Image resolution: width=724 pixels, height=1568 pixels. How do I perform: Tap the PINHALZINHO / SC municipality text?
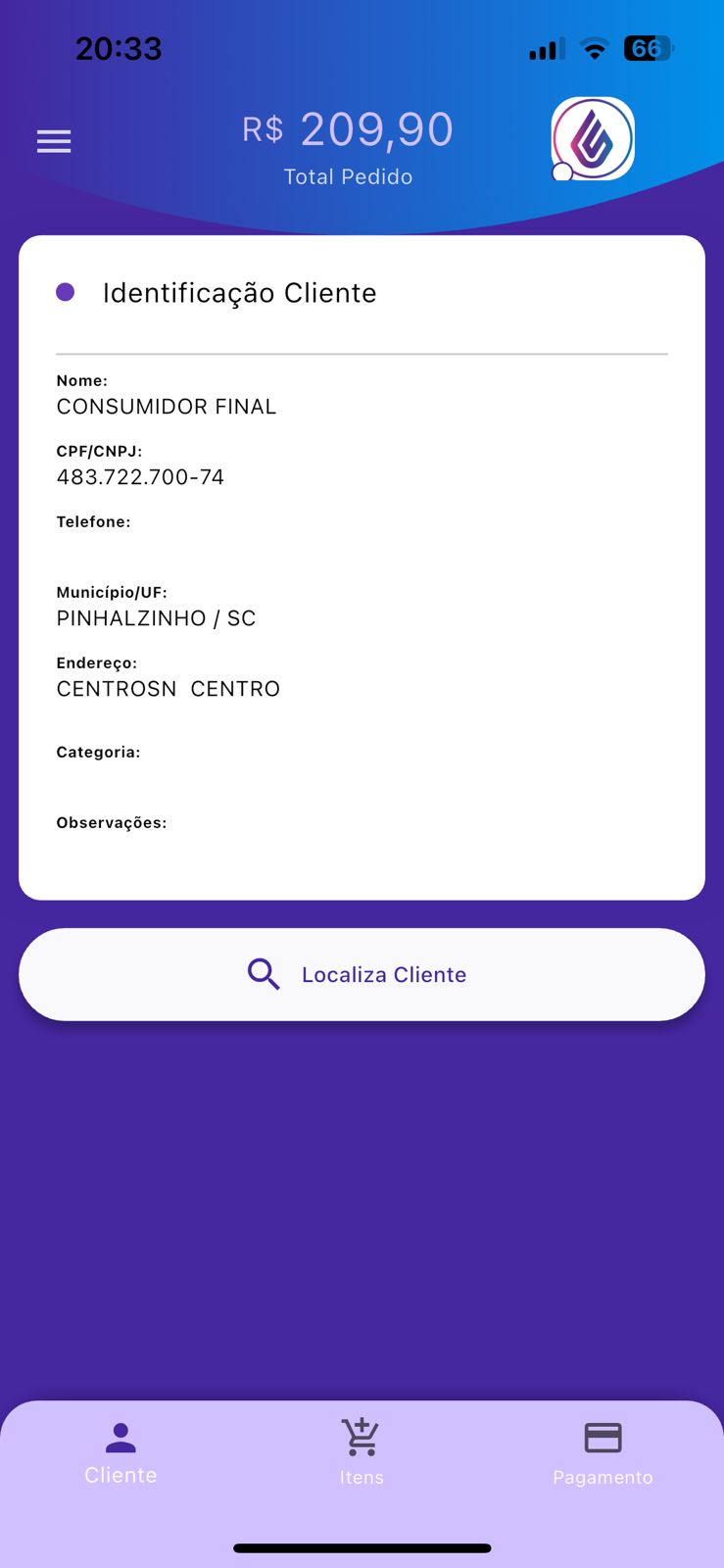tap(155, 617)
